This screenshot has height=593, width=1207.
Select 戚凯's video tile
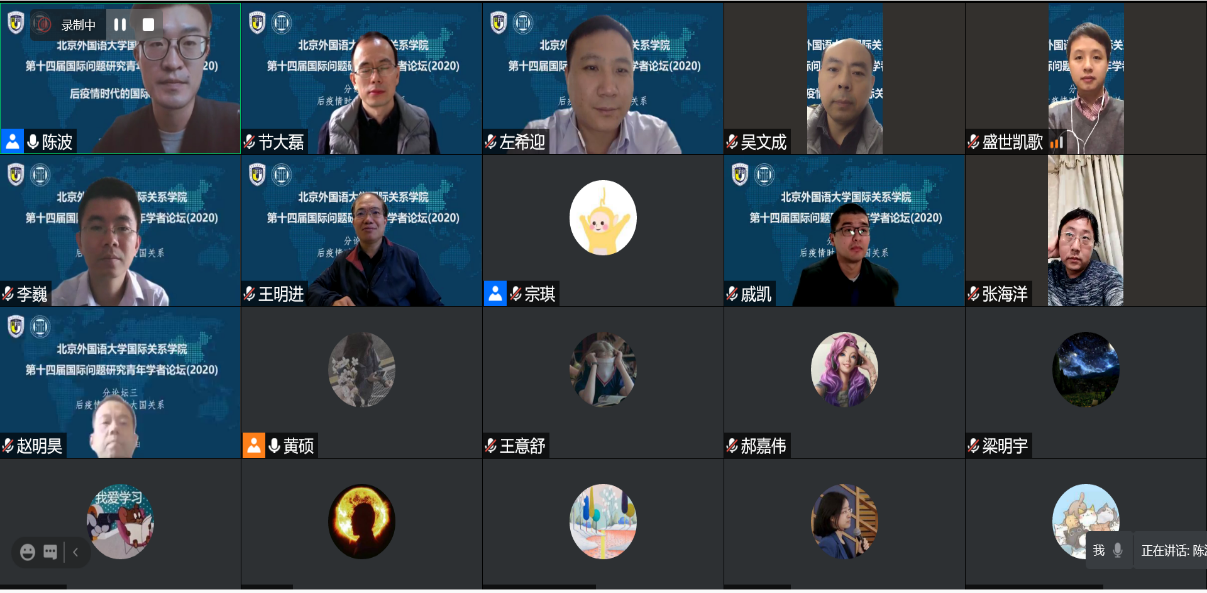pyautogui.click(x=844, y=230)
